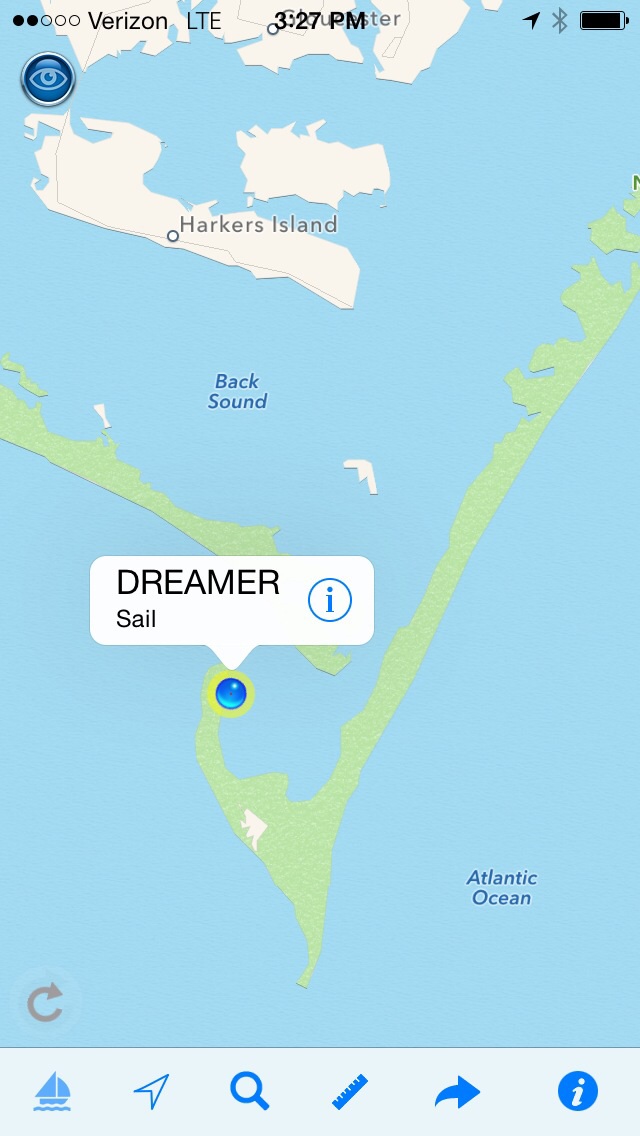Image resolution: width=640 pixels, height=1136 pixels.
Task: Center the map on my location
Action: tap(152, 1091)
